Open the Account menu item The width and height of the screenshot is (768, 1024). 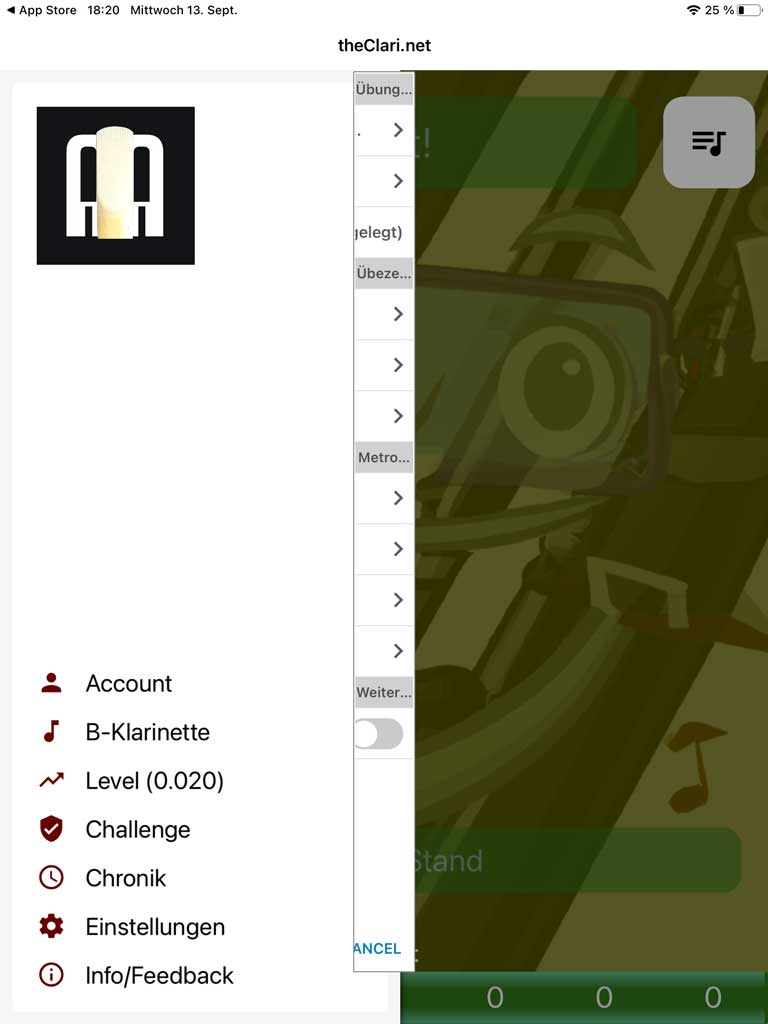[128, 684]
